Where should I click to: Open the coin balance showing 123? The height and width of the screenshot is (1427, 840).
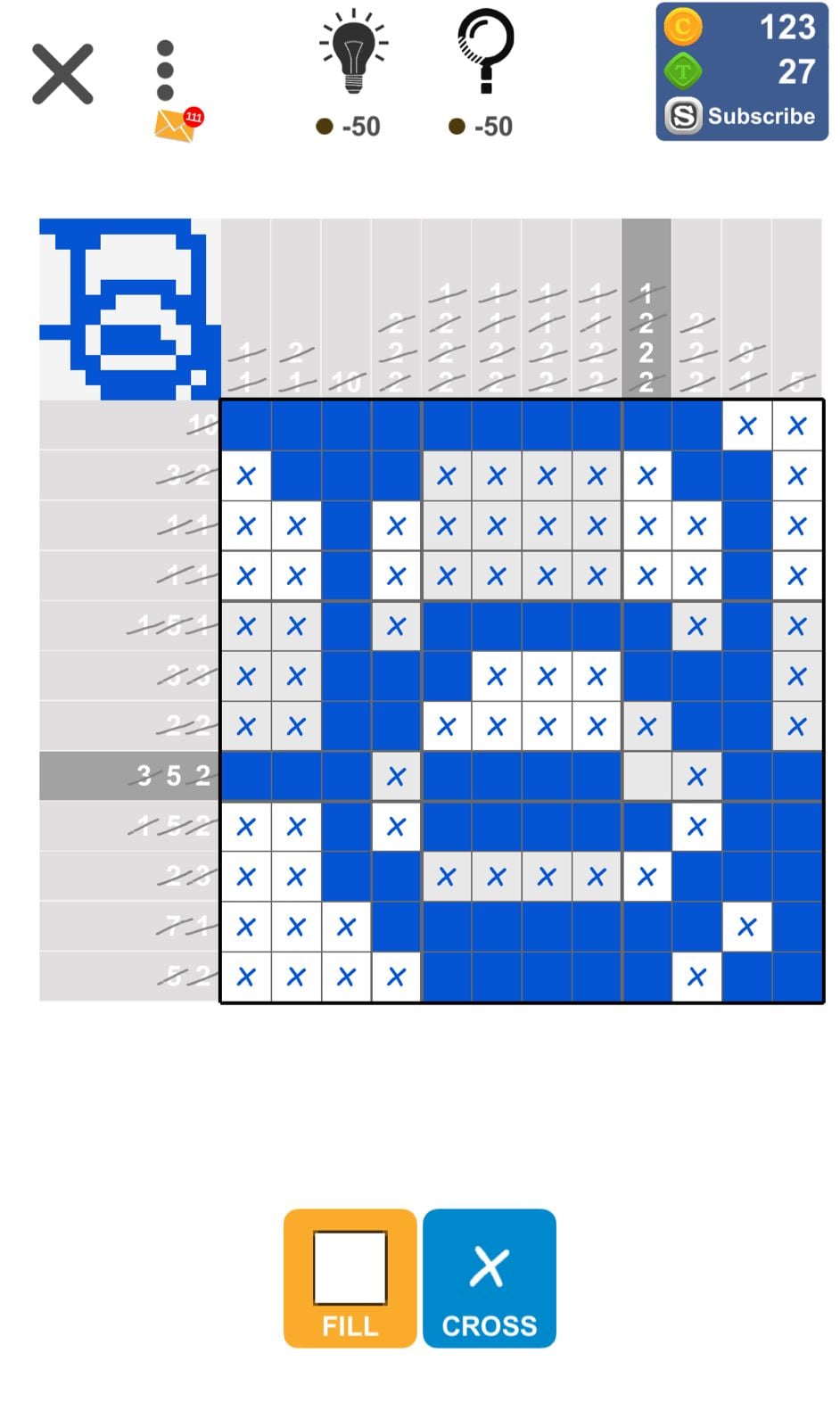(x=741, y=28)
